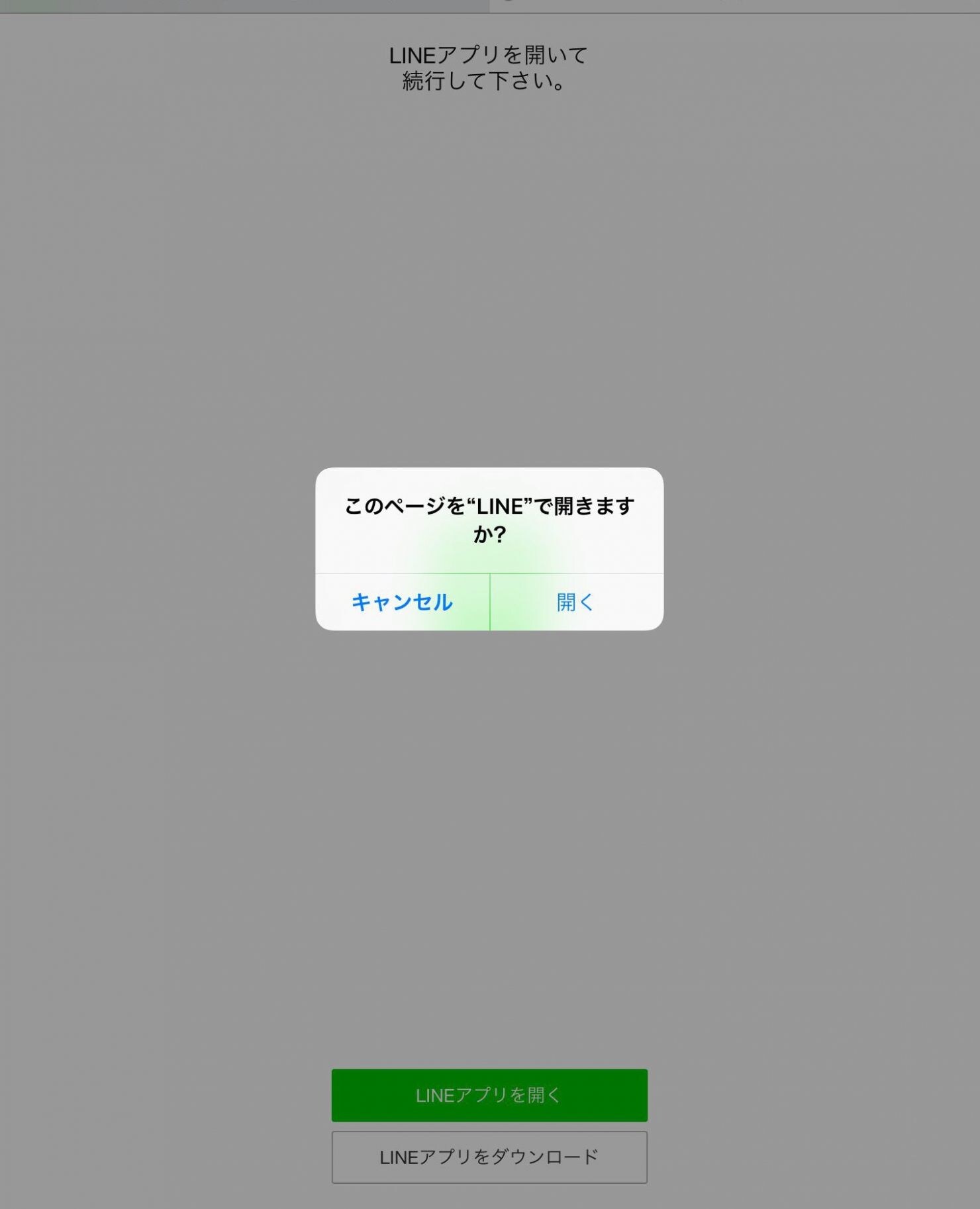Viewport: 980px width, 1209px height.
Task: Confirm with the 開く button in dialog
Action: 576,602
